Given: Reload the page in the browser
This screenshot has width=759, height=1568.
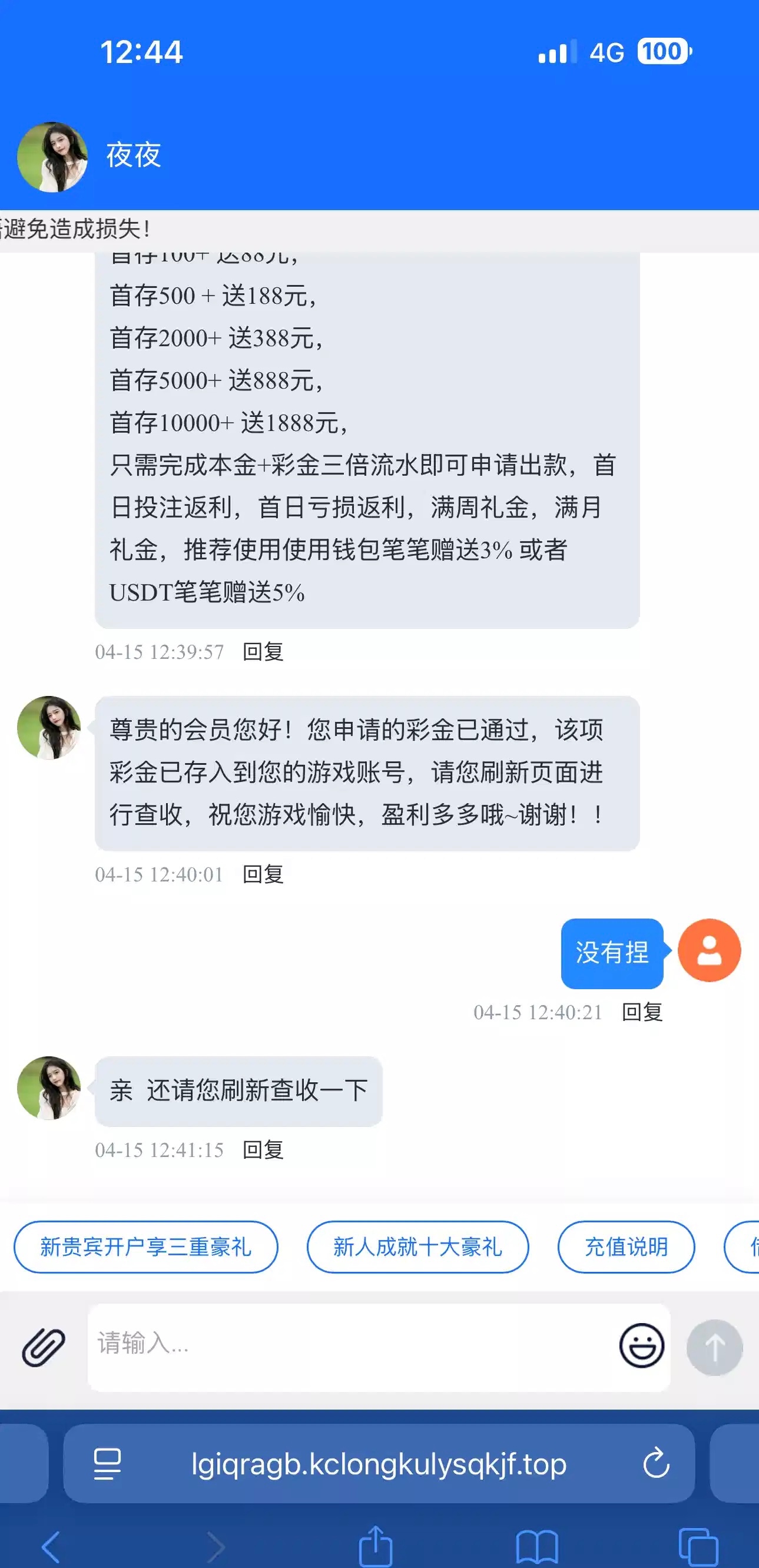Looking at the screenshot, I should [x=655, y=1464].
